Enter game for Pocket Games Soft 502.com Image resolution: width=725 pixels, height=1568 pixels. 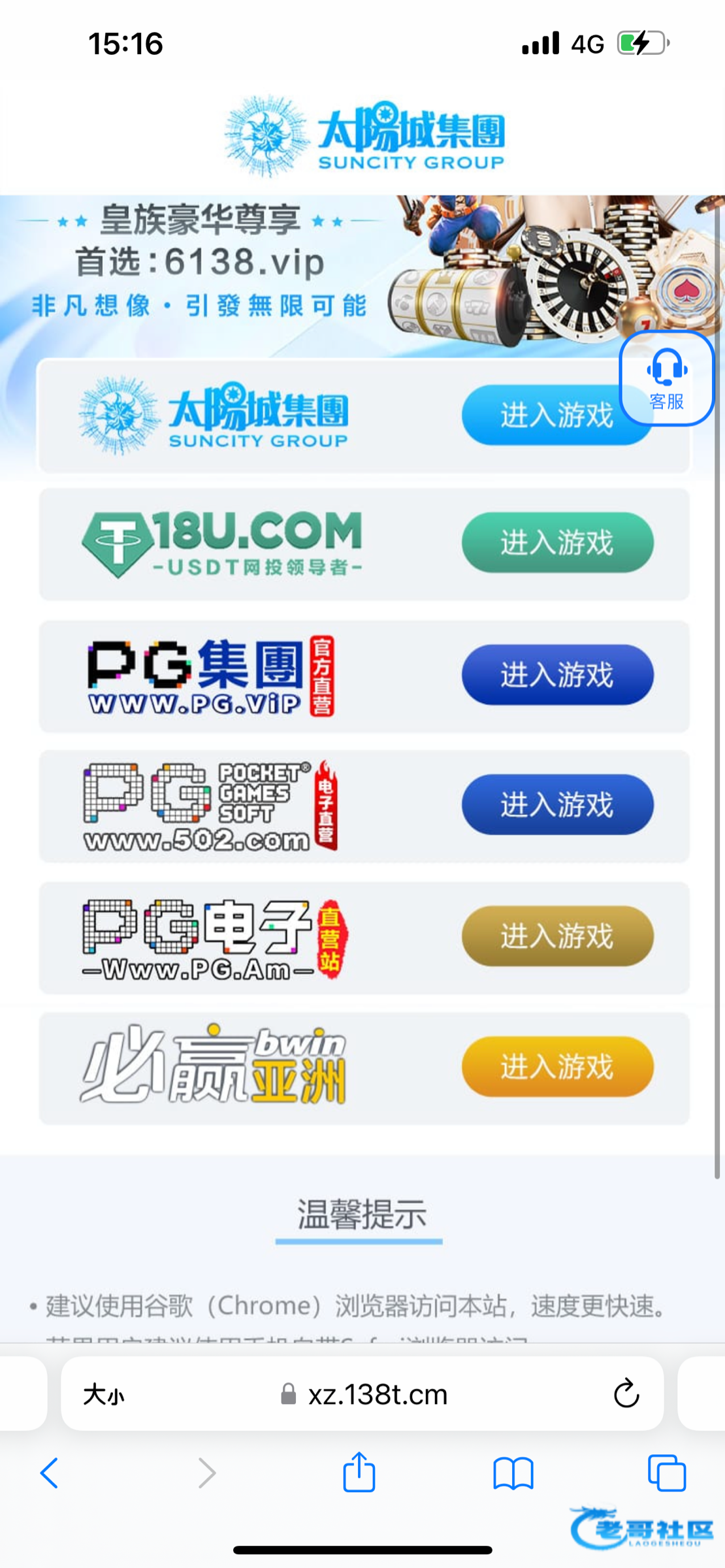pos(557,804)
